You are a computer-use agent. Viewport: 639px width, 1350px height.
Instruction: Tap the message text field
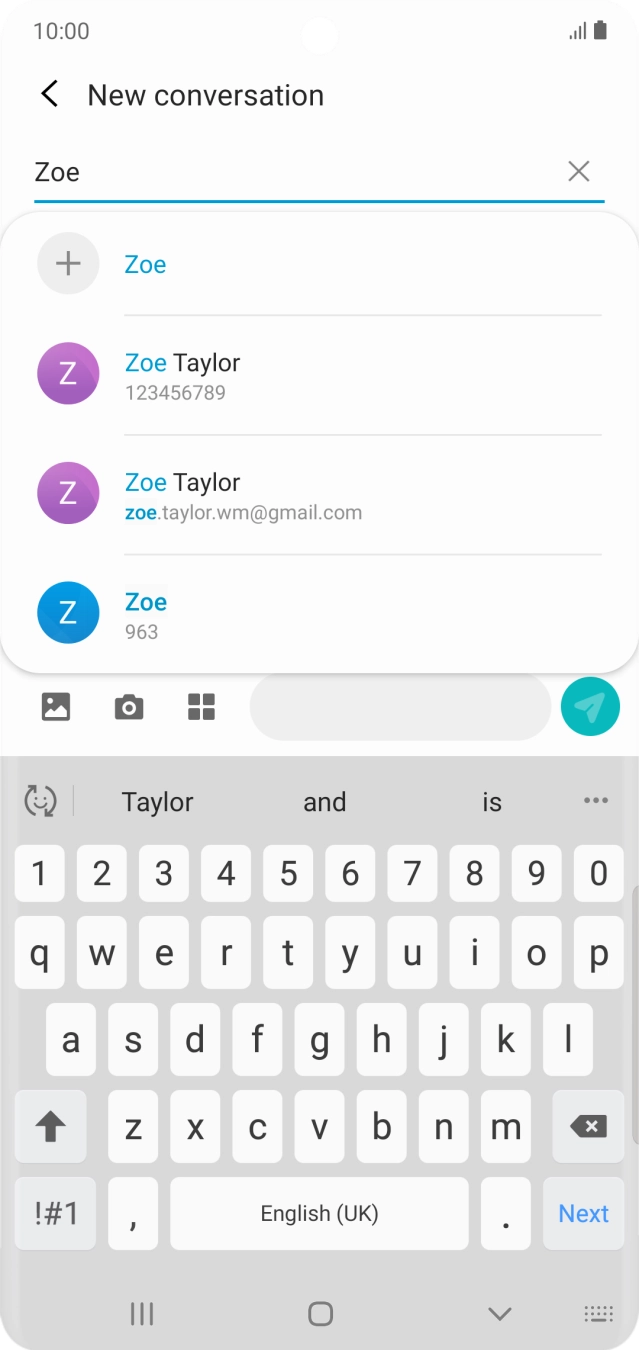point(400,707)
